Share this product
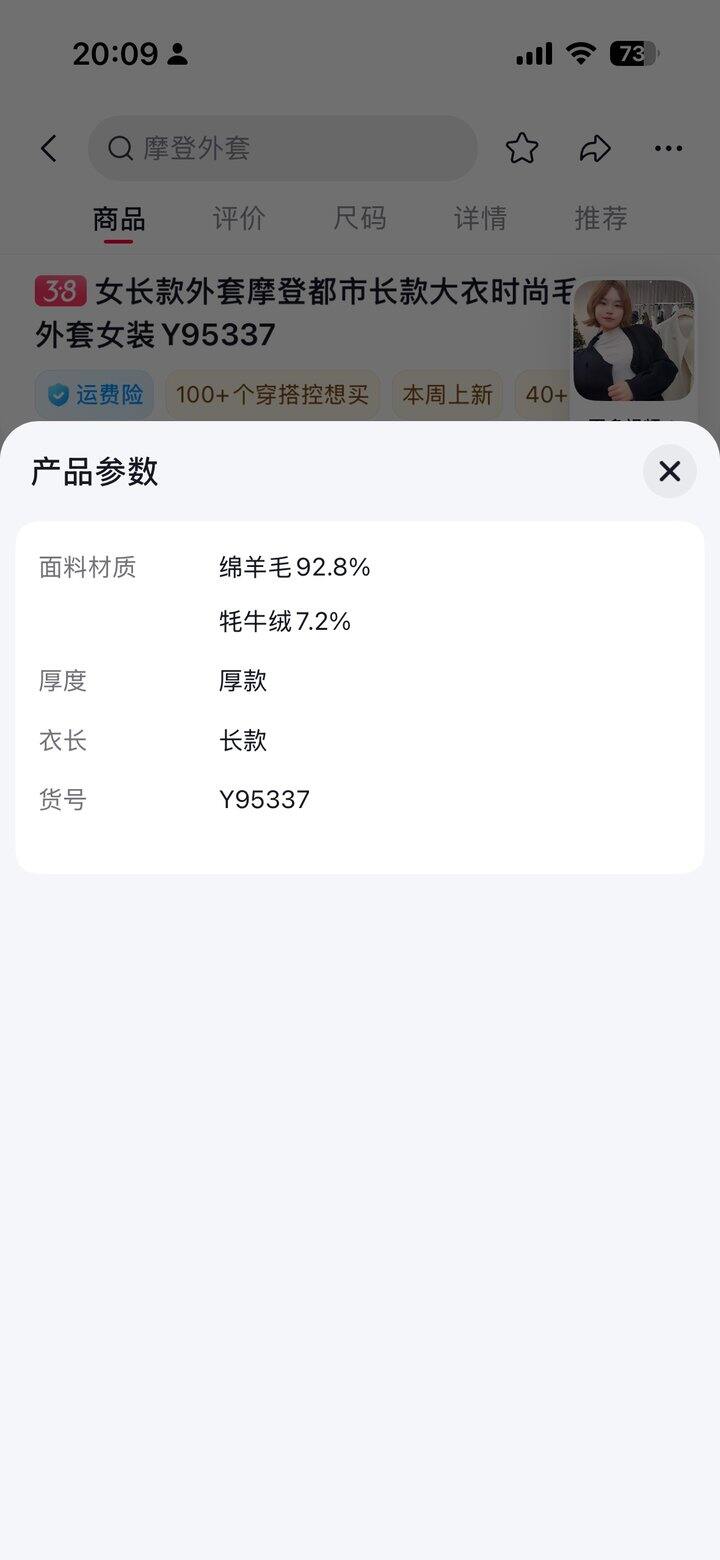The image size is (720, 1560). pos(595,149)
